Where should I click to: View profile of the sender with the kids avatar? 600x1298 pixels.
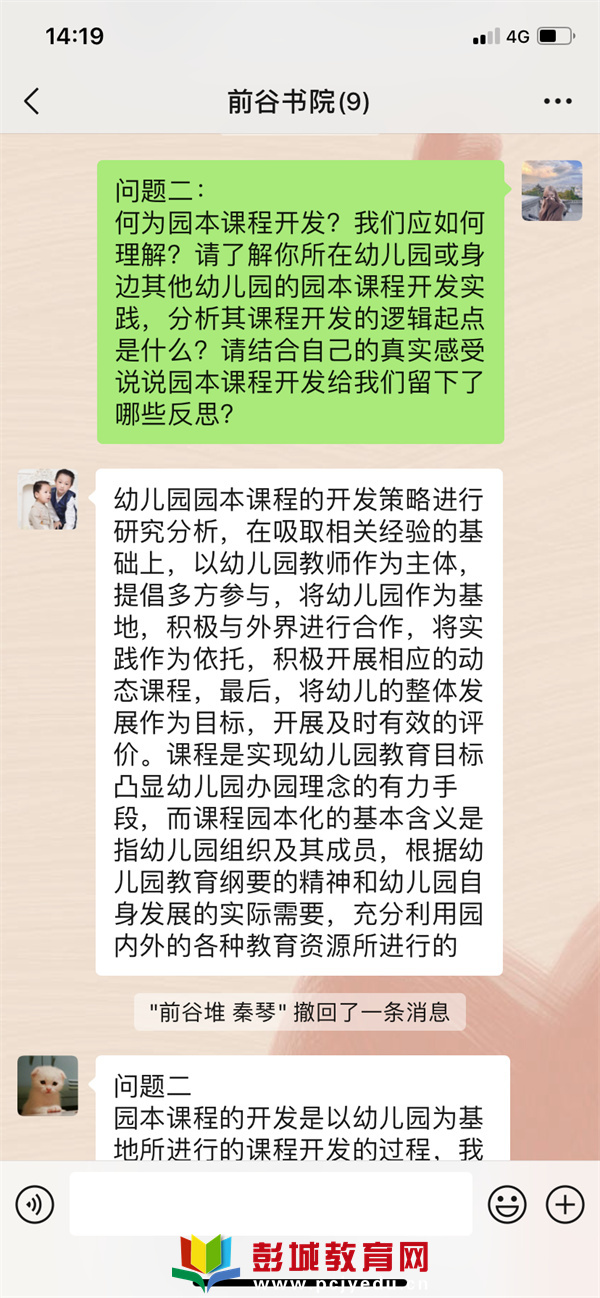[x=48, y=499]
